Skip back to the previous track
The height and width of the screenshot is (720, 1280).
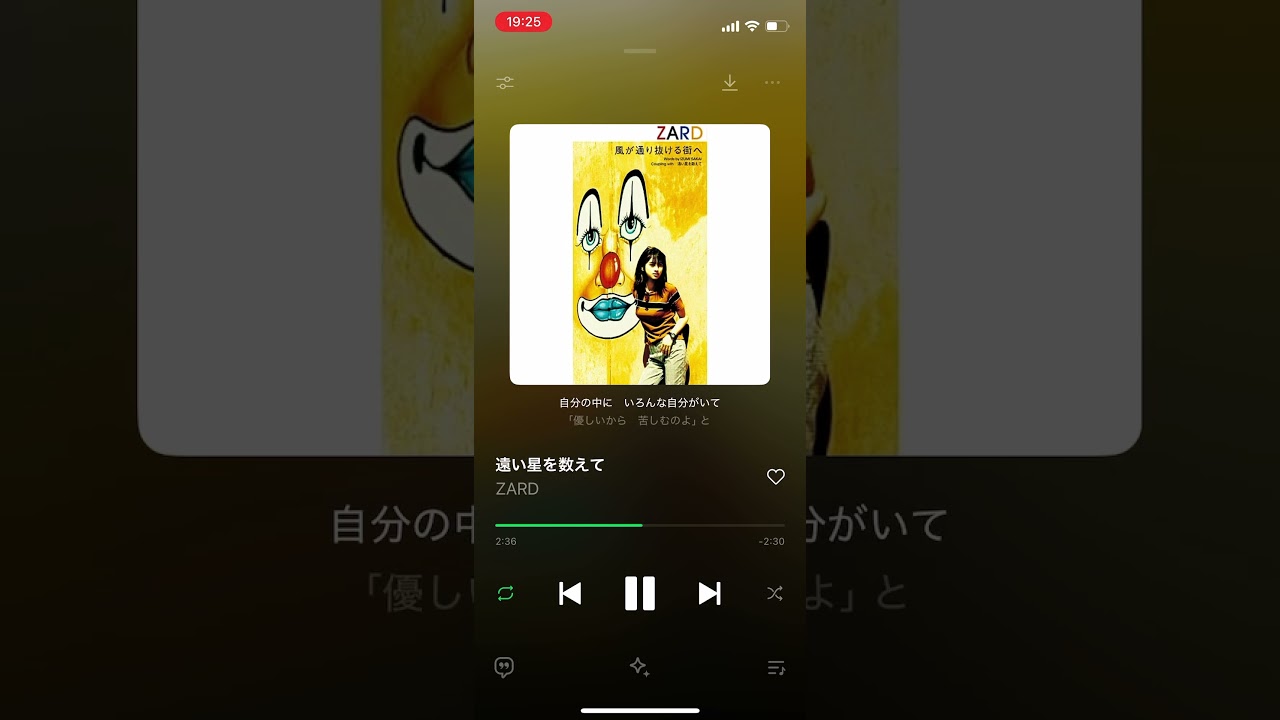(x=570, y=593)
